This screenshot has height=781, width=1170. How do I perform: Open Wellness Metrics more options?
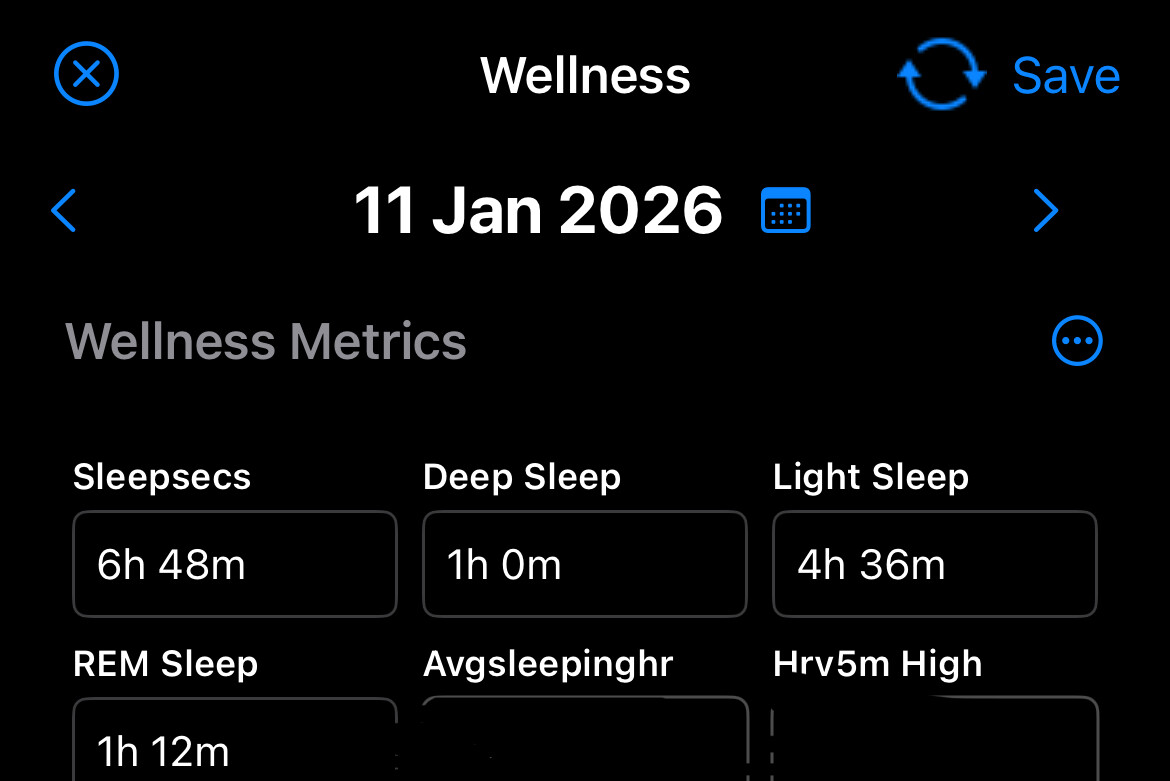(x=1077, y=342)
